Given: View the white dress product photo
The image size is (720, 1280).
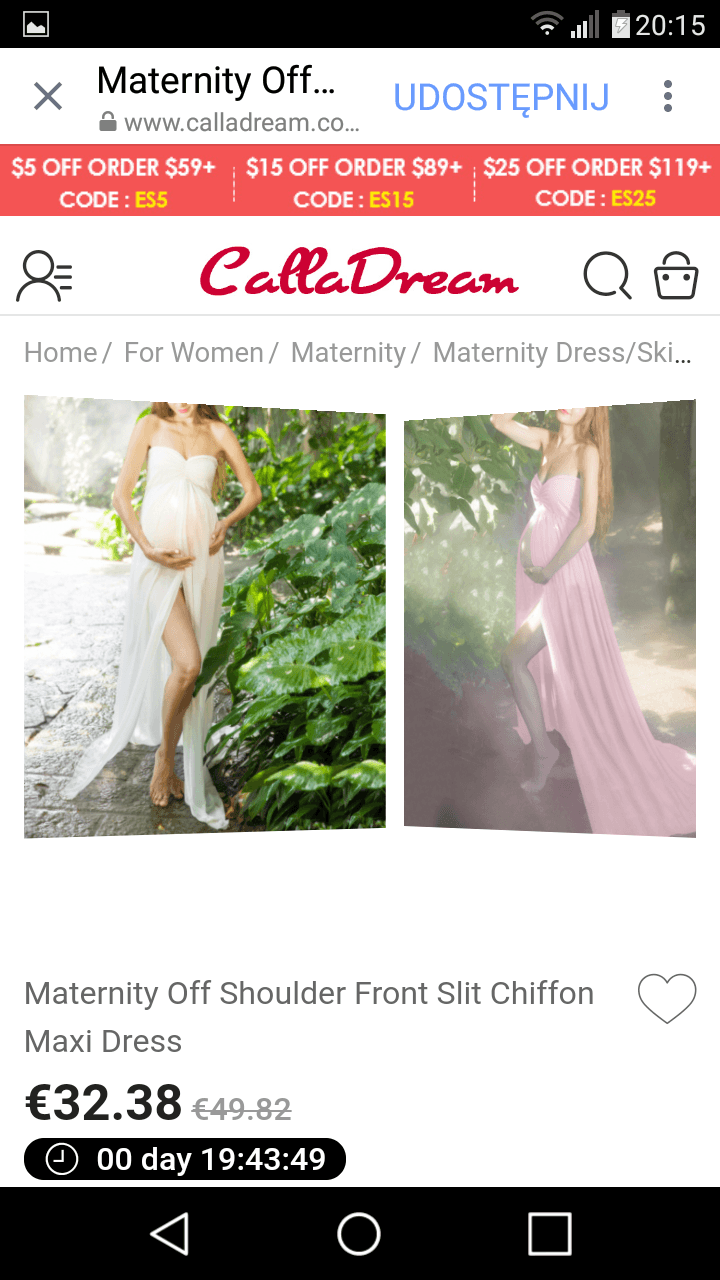Looking at the screenshot, I should click(204, 616).
